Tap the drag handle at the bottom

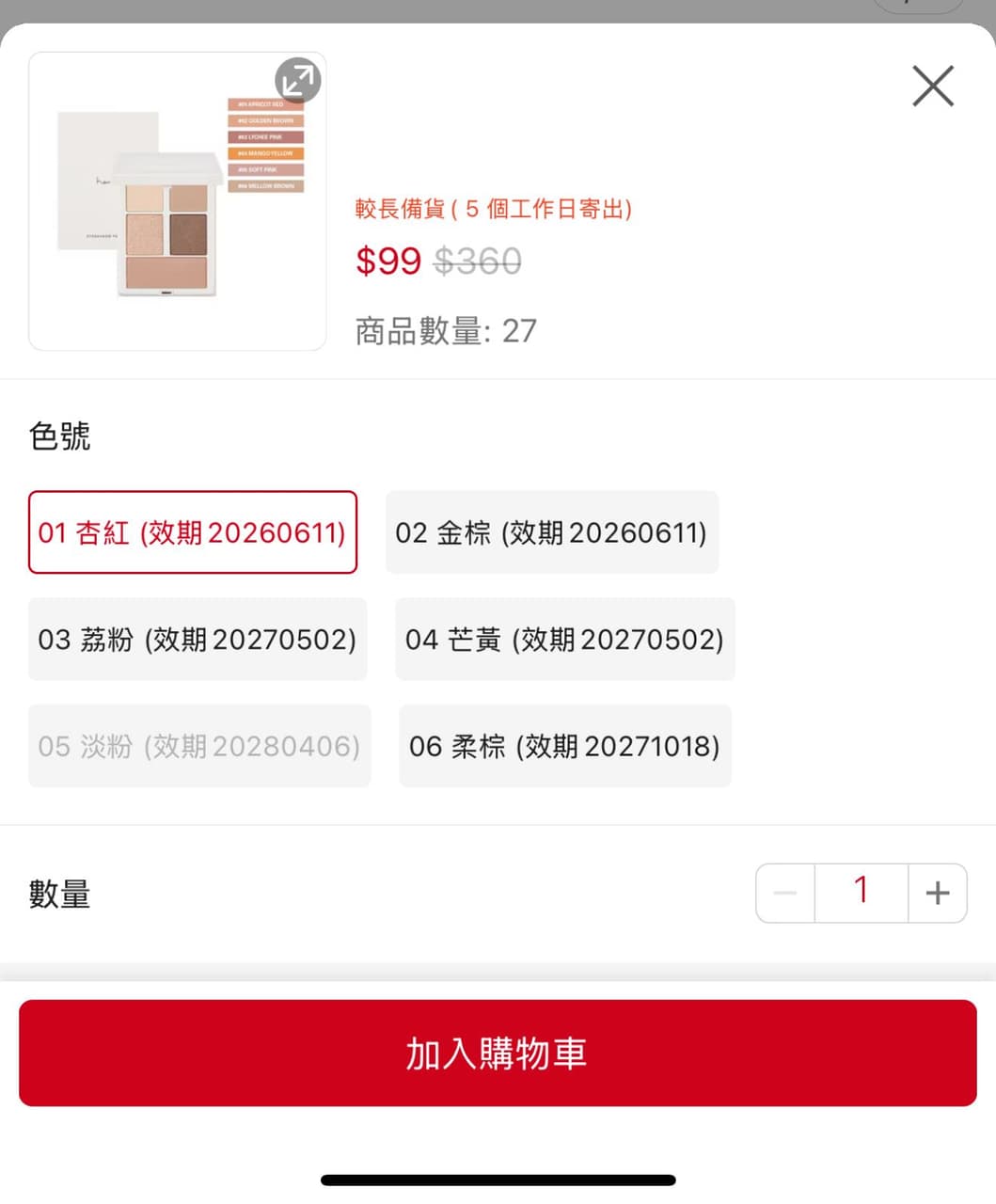tap(497, 1179)
